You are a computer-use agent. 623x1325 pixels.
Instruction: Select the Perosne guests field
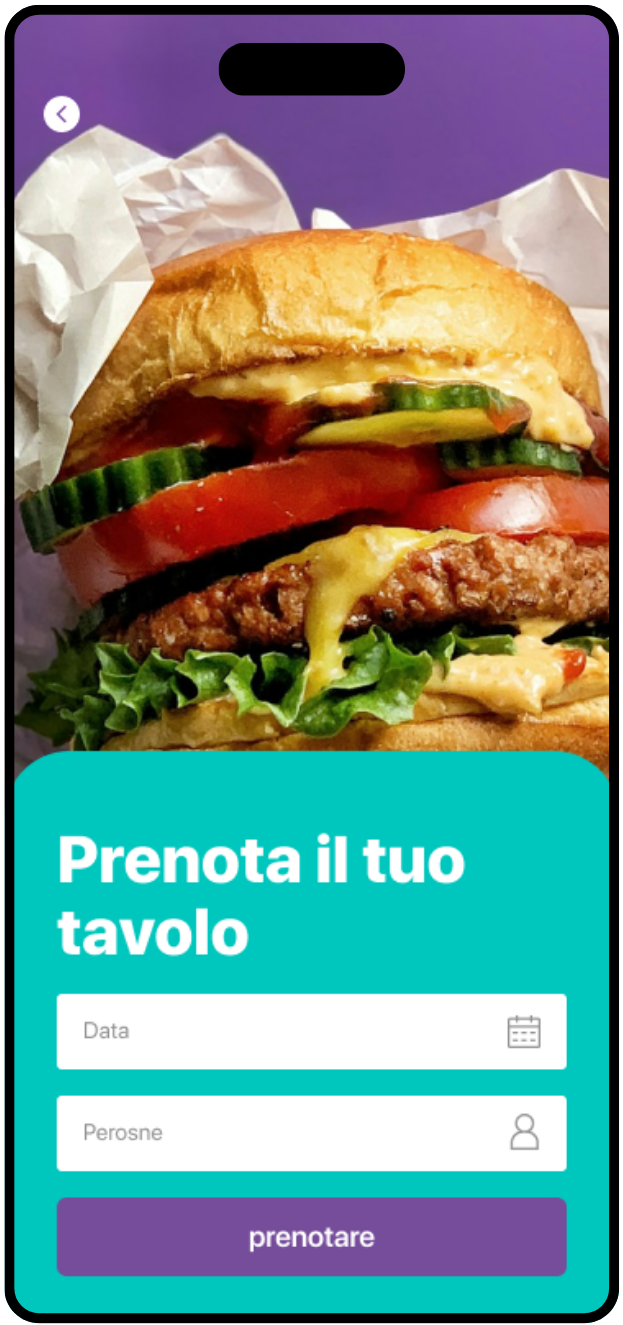click(311, 1133)
